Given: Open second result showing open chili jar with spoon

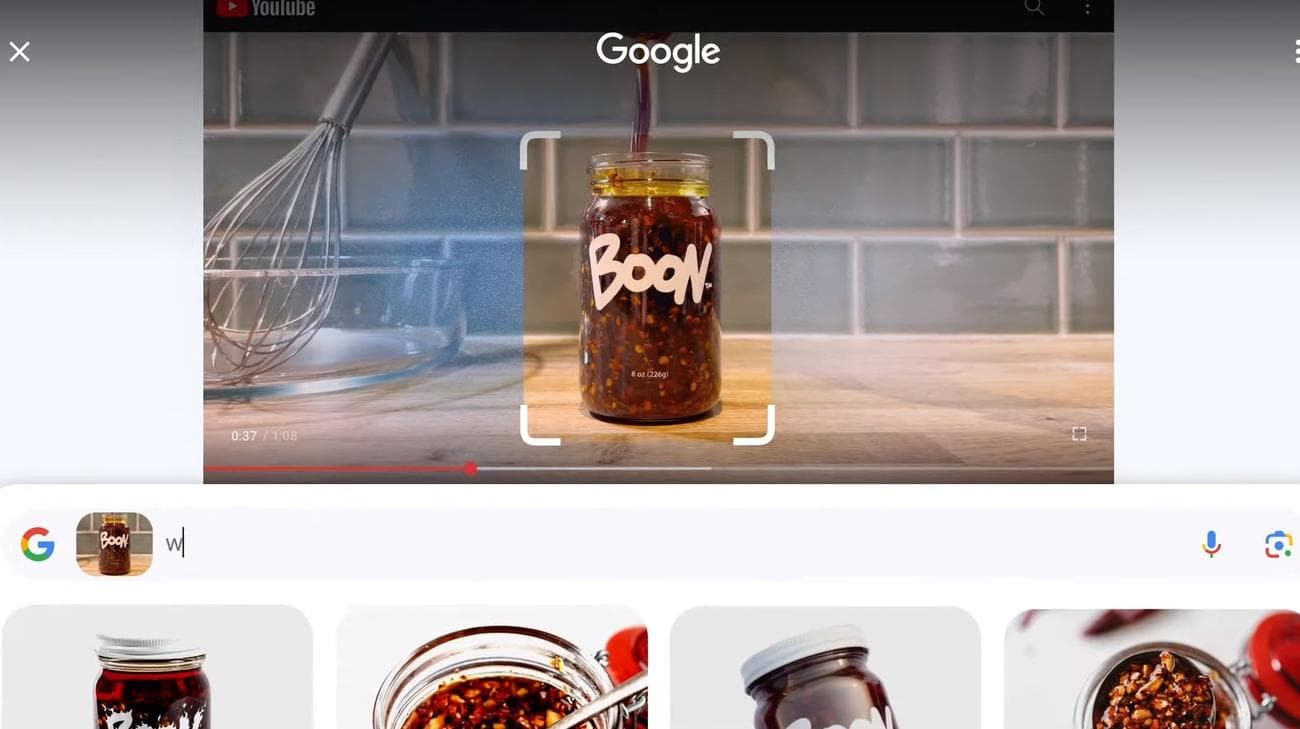Looking at the screenshot, I should point(491,668).
